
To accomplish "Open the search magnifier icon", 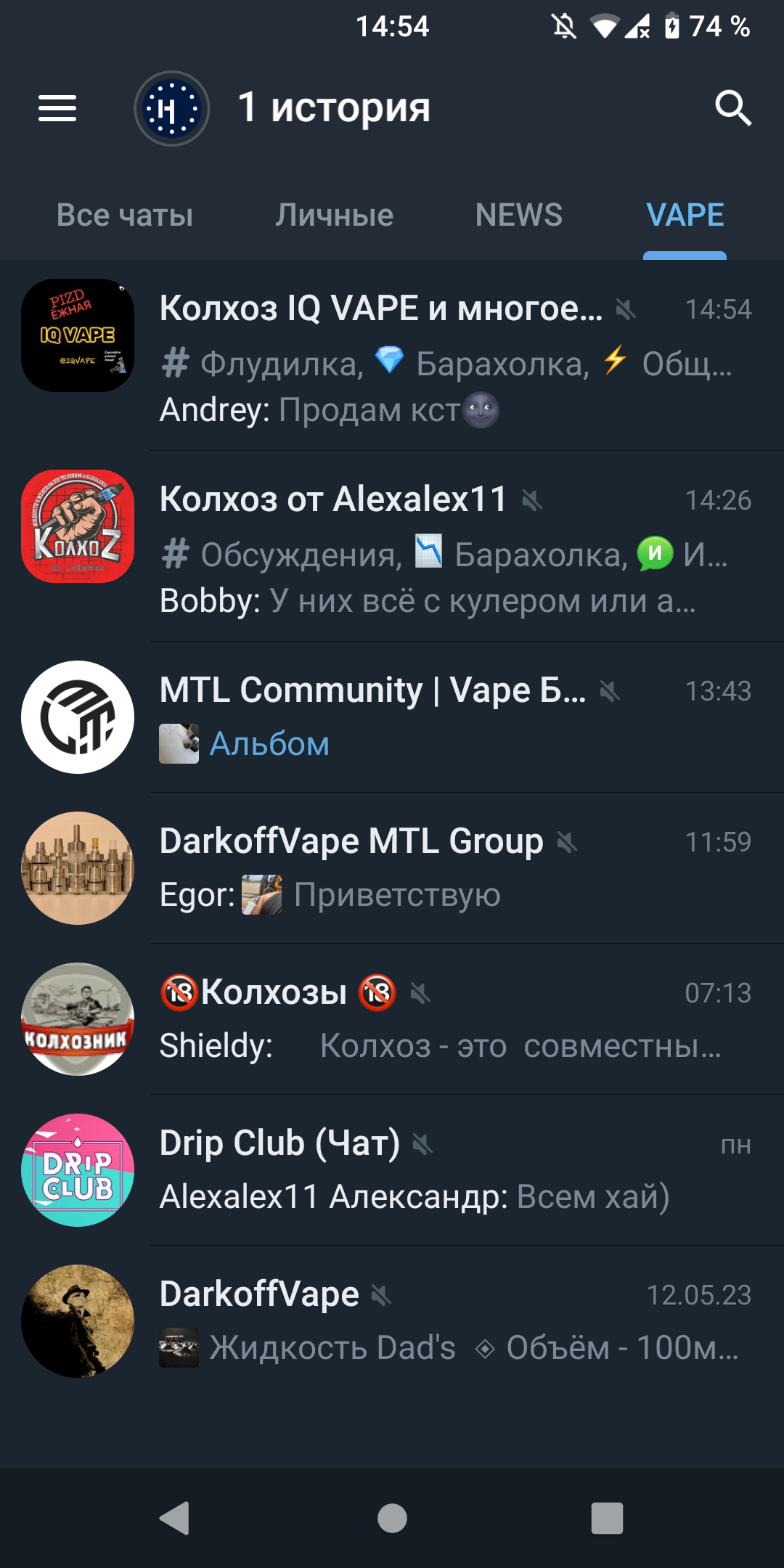I will pos(733,108).
